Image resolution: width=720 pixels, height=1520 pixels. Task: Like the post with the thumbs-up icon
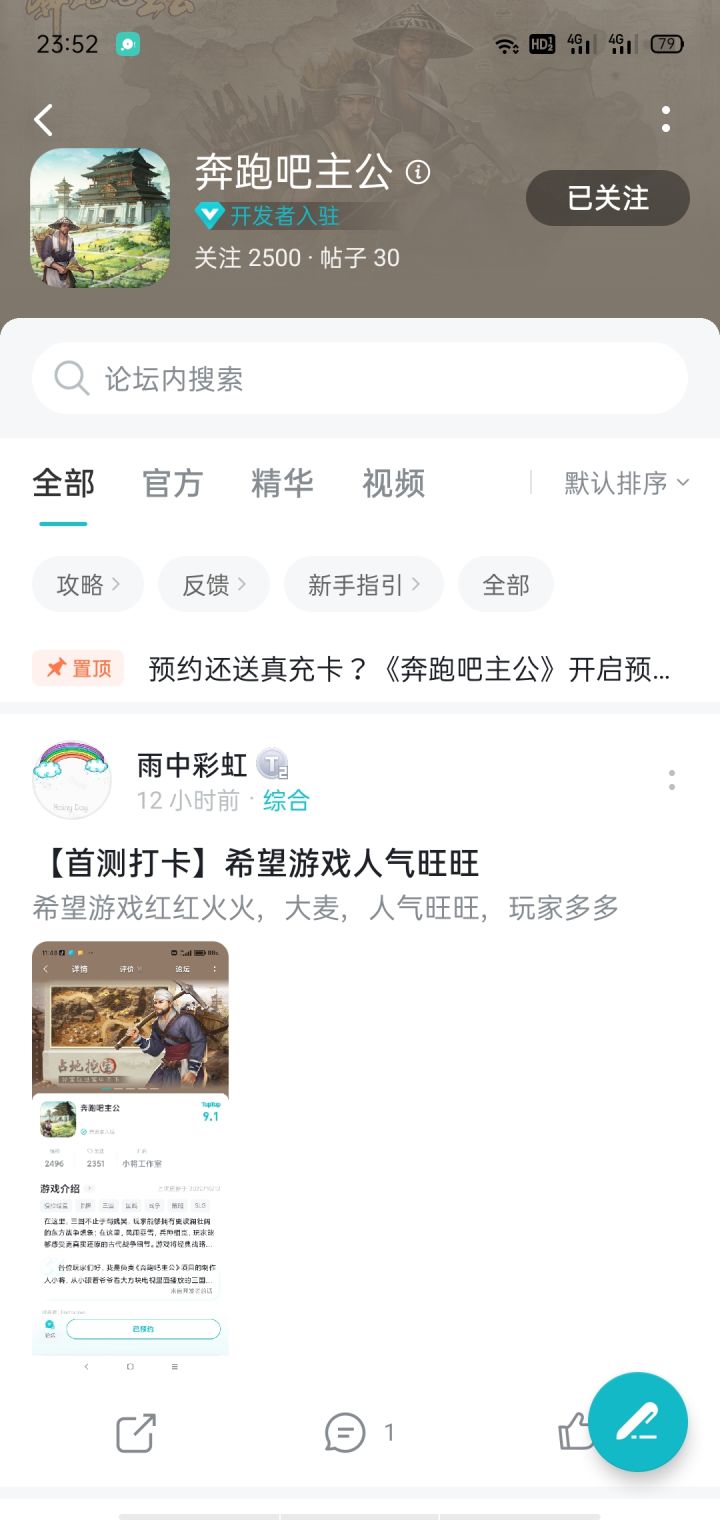[x=575, y=1434]
